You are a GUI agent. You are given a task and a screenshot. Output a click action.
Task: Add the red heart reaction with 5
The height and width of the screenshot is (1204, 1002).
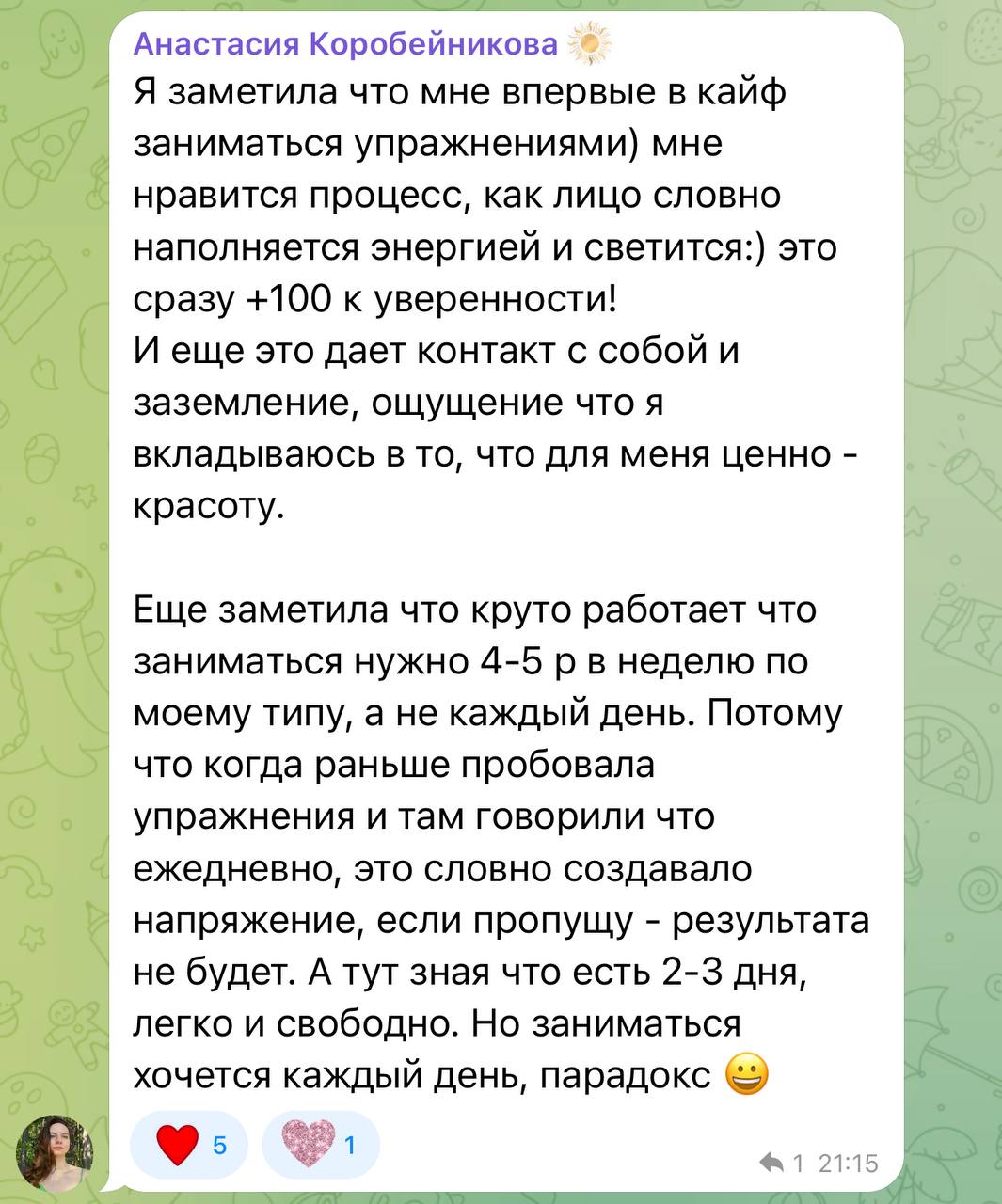click(188, 1146)
